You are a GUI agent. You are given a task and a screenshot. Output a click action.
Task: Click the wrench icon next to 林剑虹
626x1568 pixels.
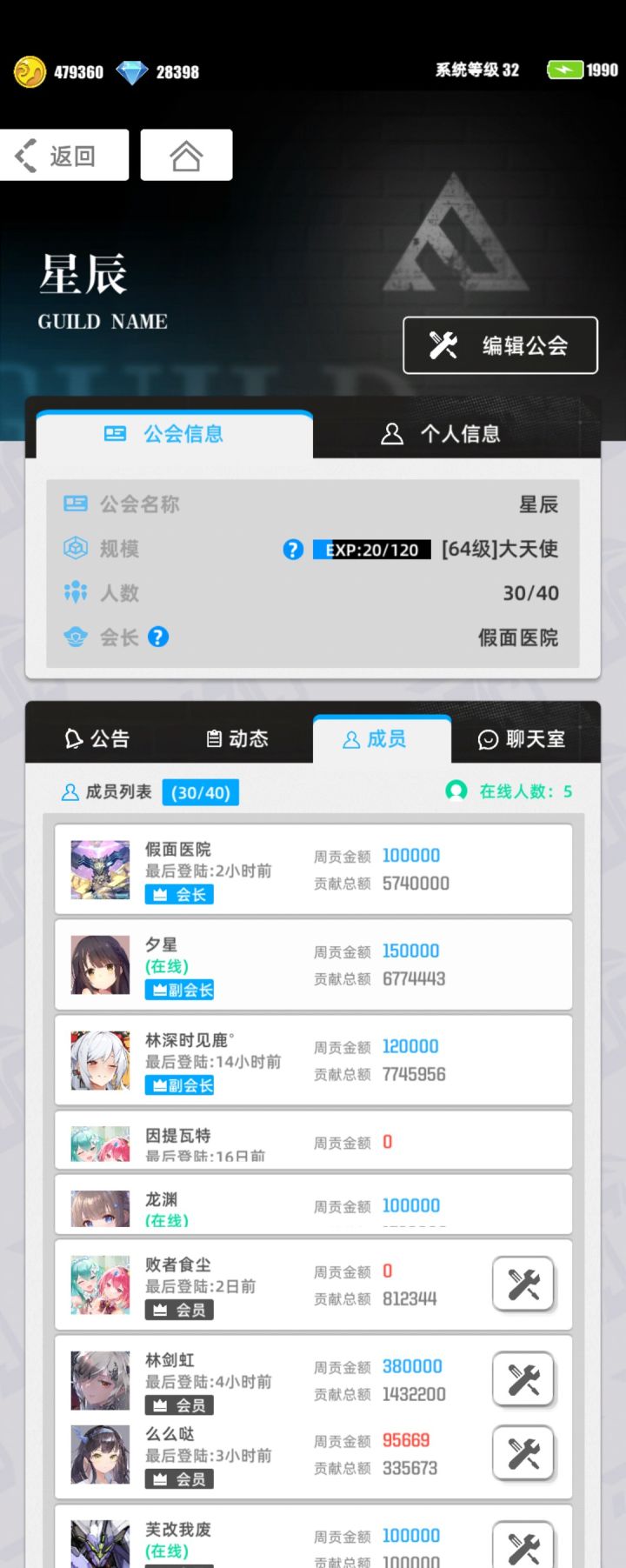523,1381
